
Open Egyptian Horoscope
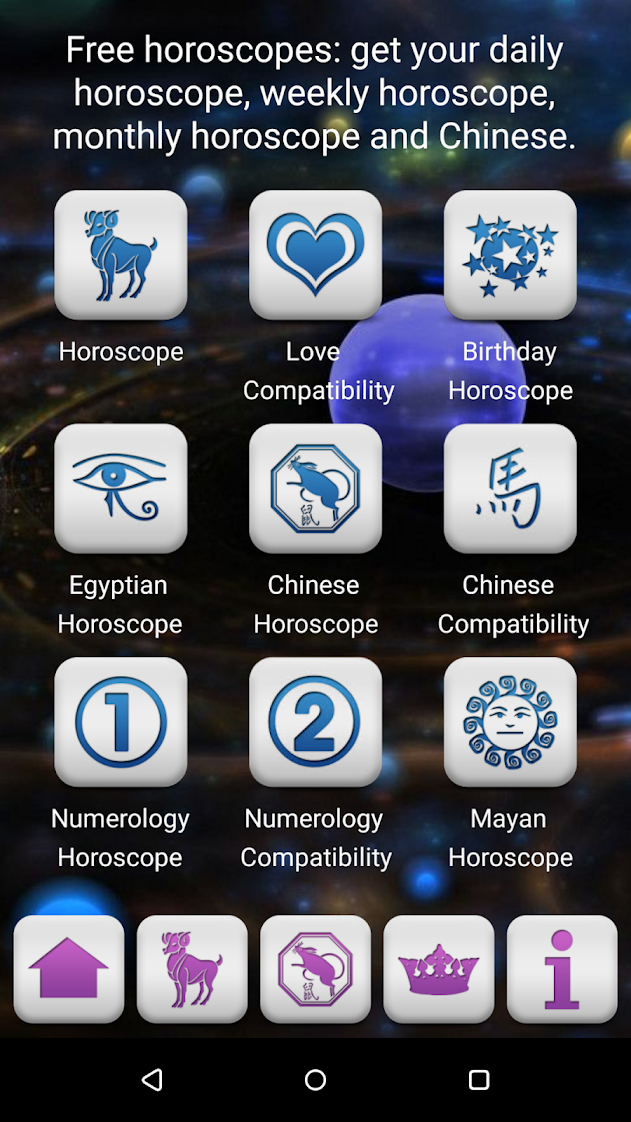tap(120, 488)
